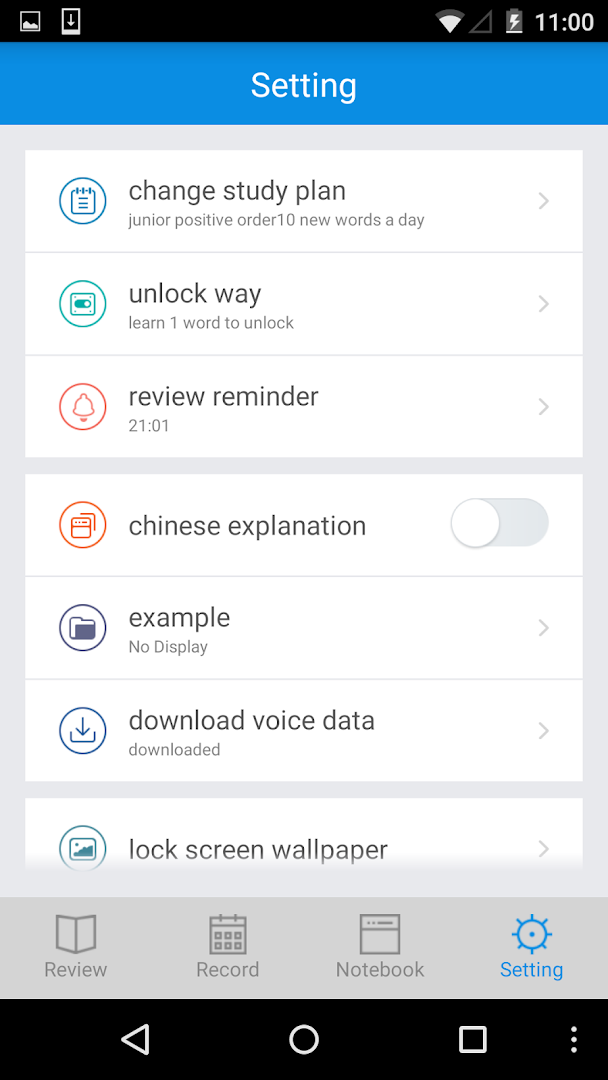Enable the chinese explanation switch
Viewport: 608px width, 1080px height.
click(x=499, y=523)
